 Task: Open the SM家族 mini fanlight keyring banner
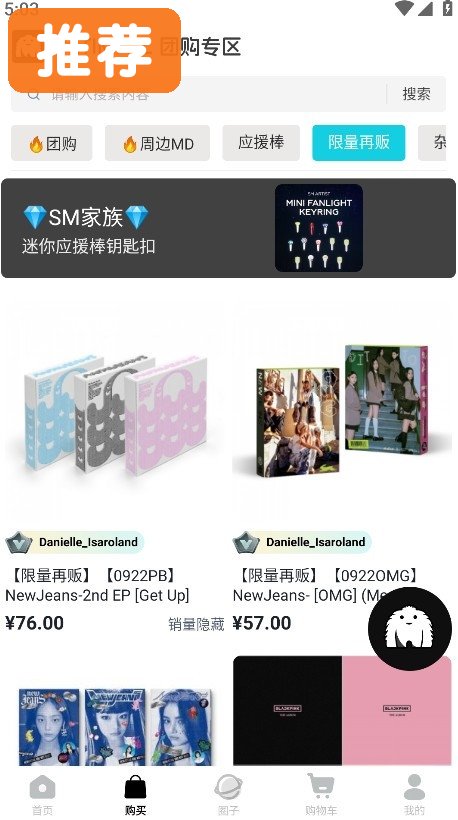tap(228, 228)
